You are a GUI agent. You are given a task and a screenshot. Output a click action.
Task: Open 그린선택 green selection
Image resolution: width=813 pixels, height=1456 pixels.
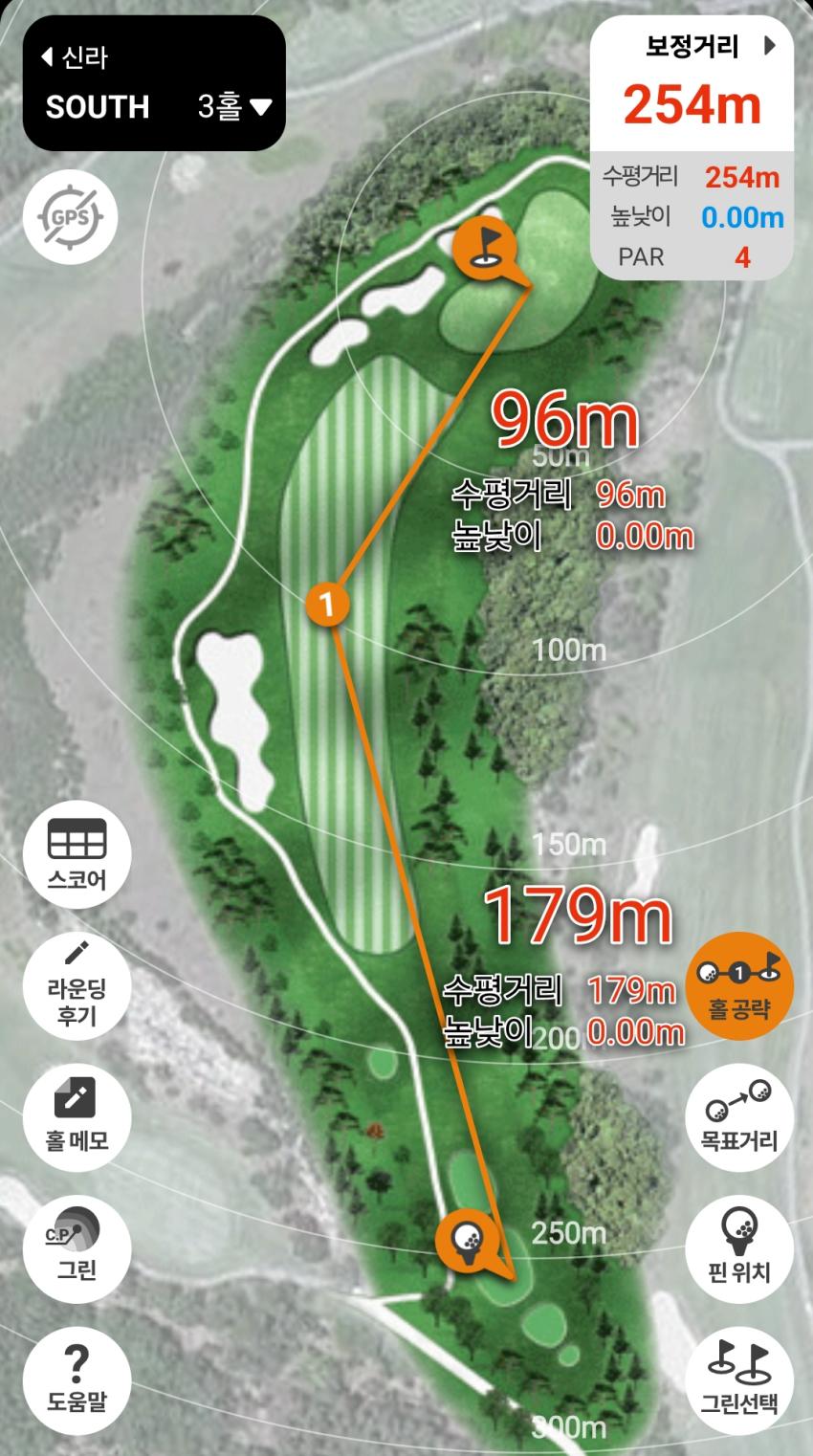[x=739, y=1376]
